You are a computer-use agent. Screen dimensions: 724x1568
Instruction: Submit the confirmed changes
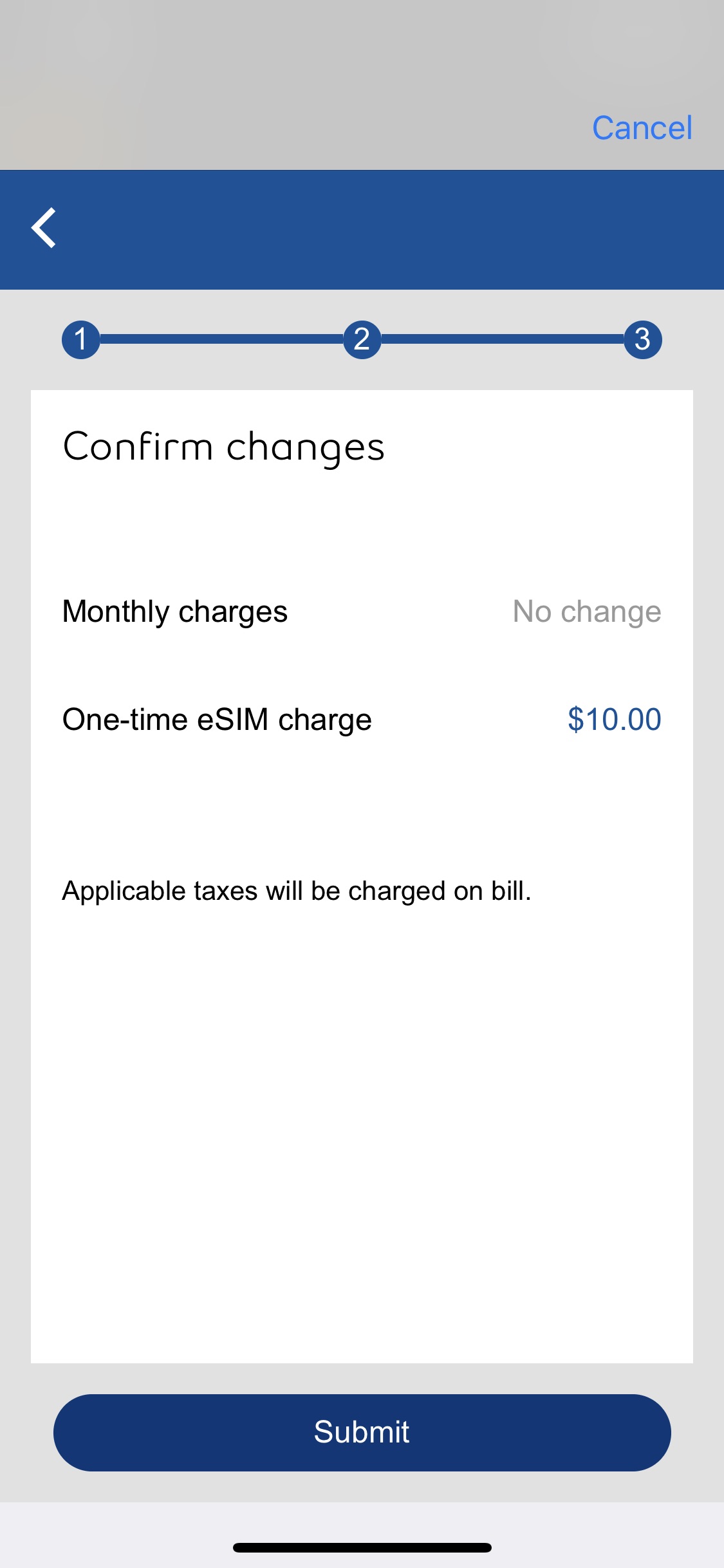[362, 1432]
